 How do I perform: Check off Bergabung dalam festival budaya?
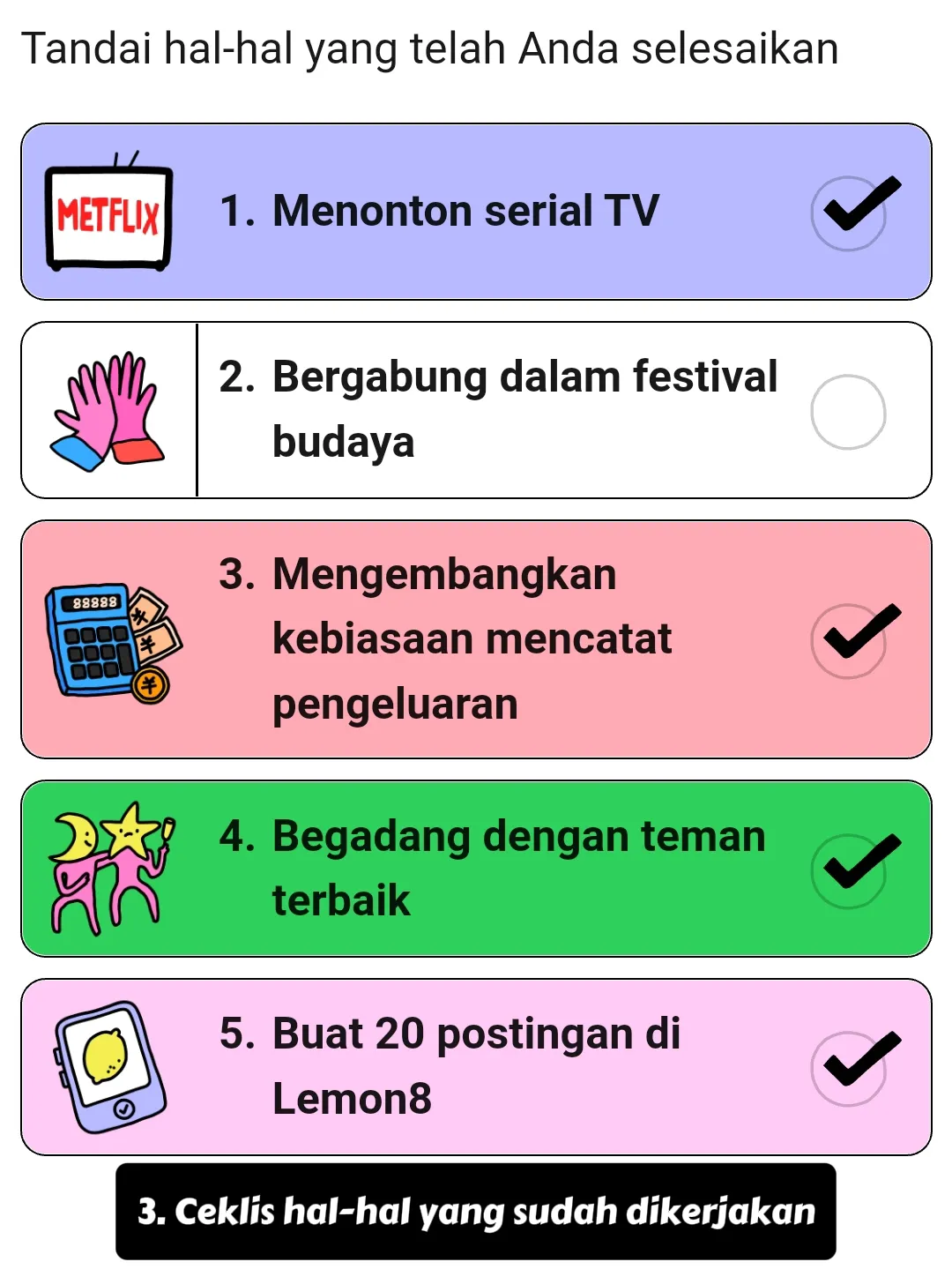pyautogui.click(x=848, y=412)
